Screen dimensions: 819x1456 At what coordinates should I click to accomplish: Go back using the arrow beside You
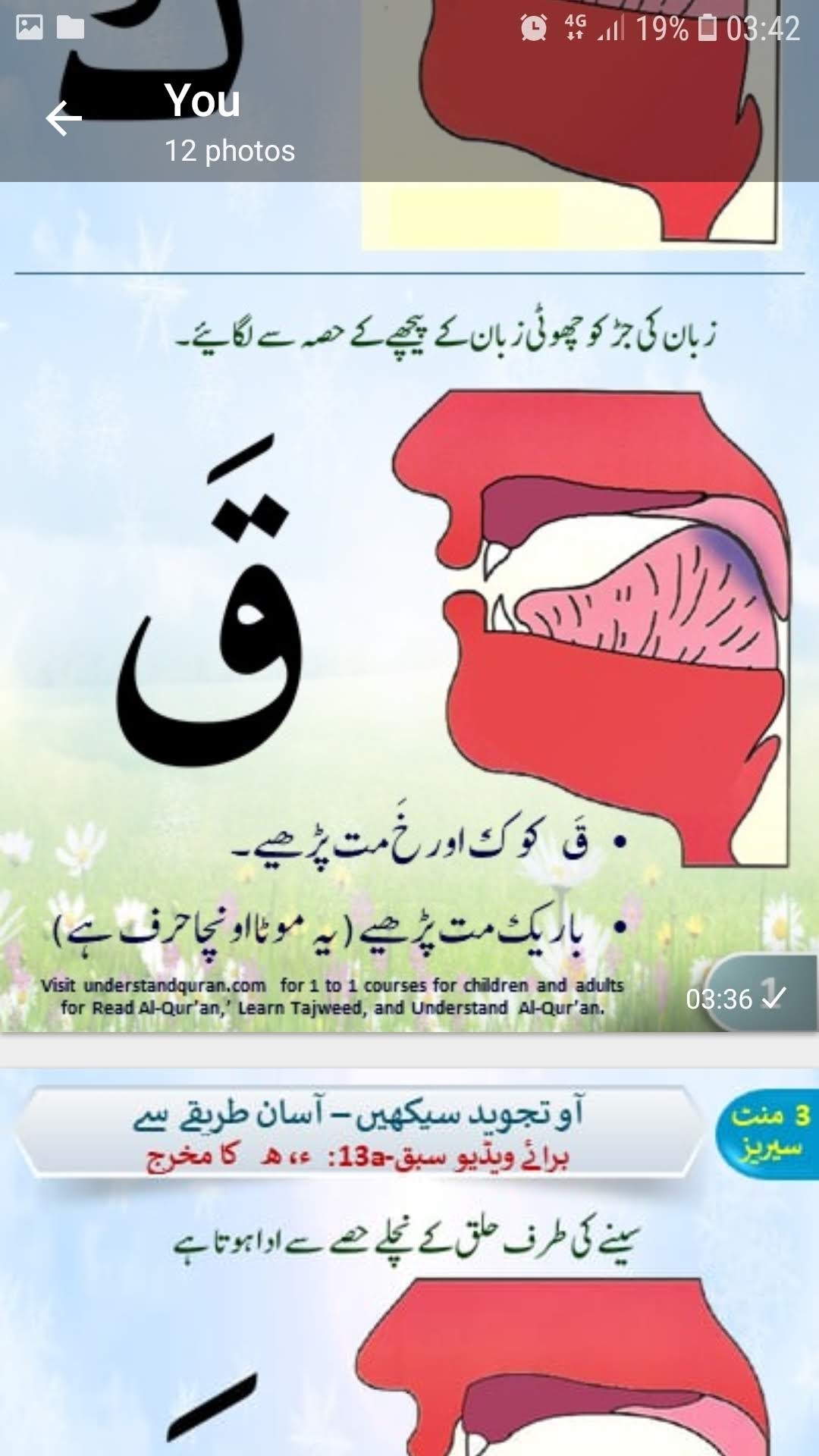(x=64, y=119)
